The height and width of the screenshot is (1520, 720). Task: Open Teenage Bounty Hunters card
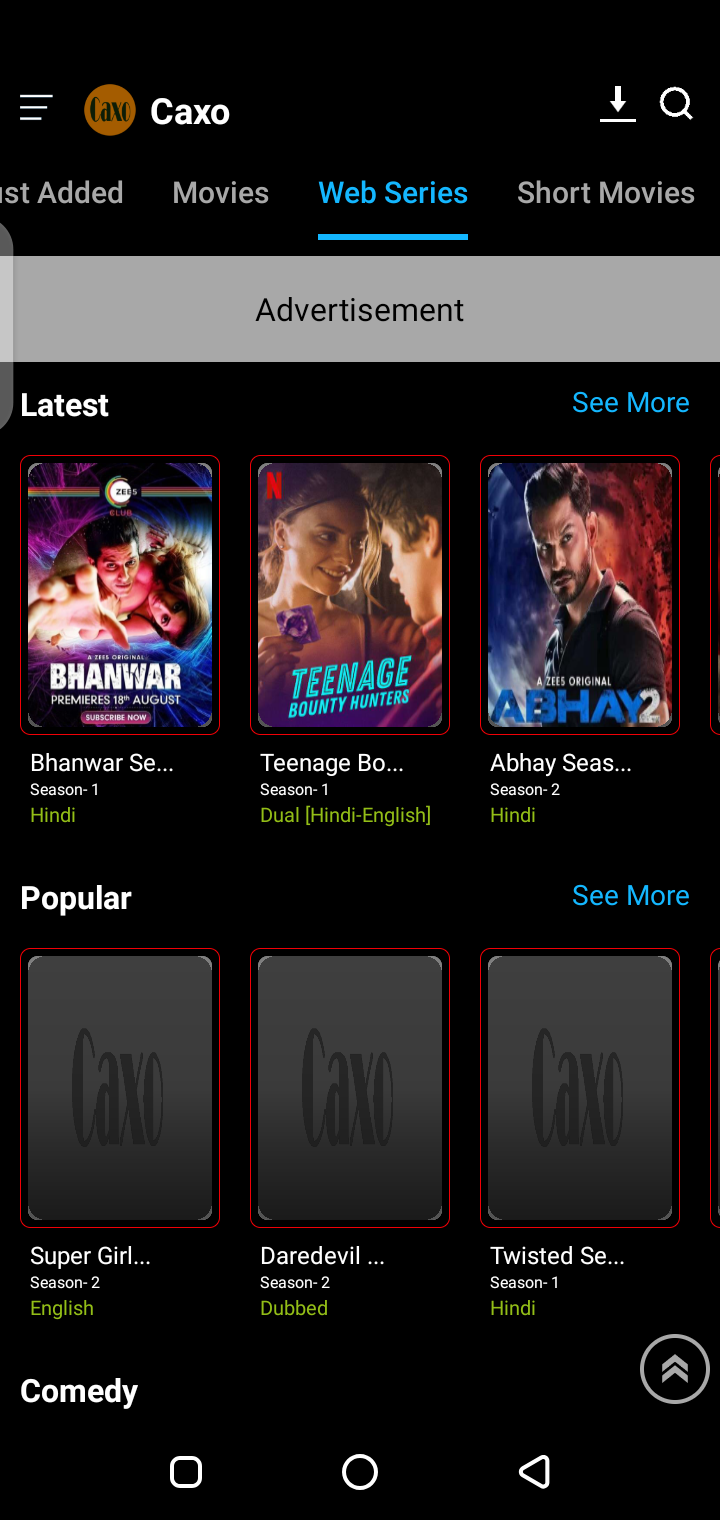coord(350,595)
